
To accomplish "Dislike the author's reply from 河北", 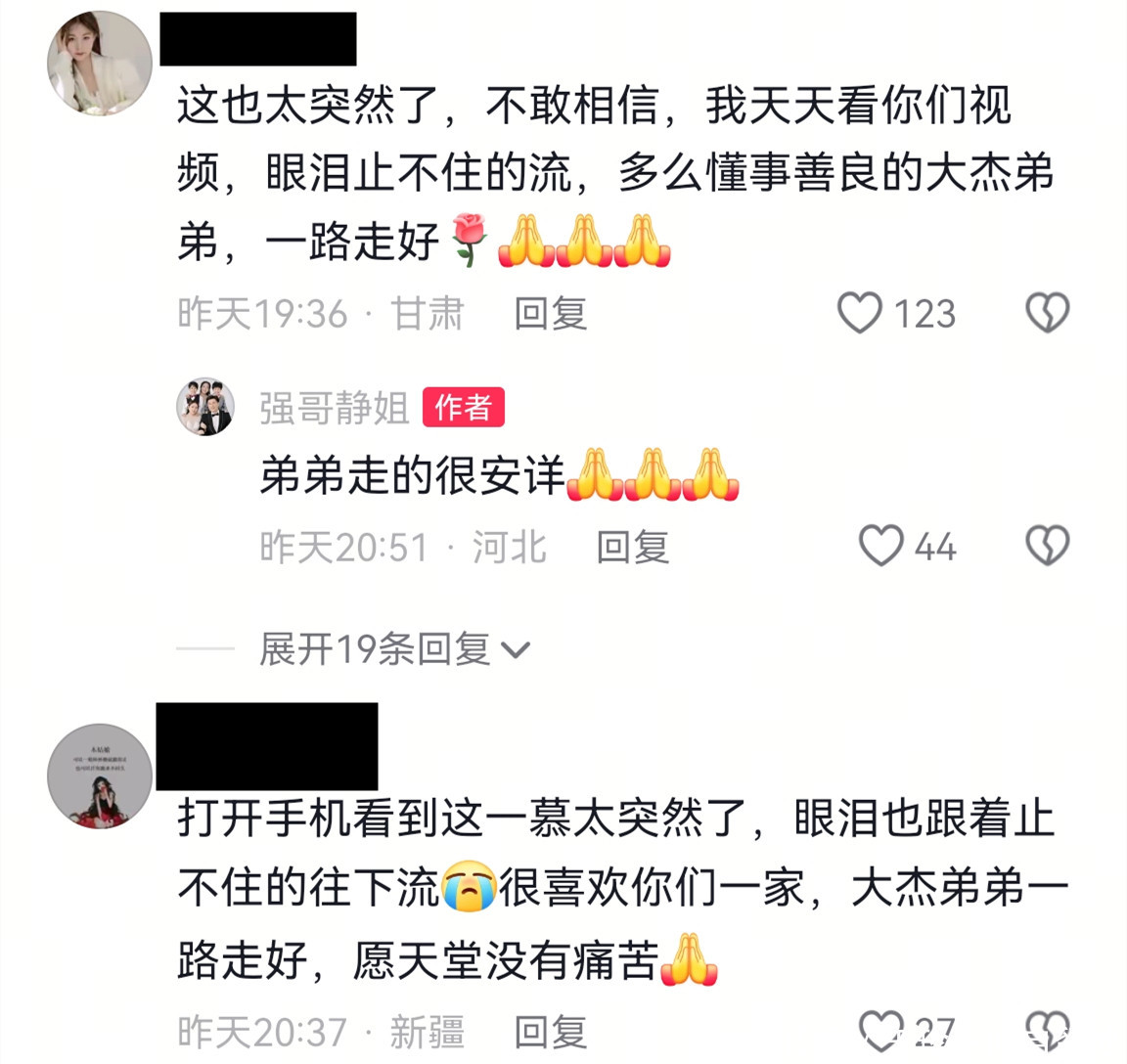I will point(1047,546).
